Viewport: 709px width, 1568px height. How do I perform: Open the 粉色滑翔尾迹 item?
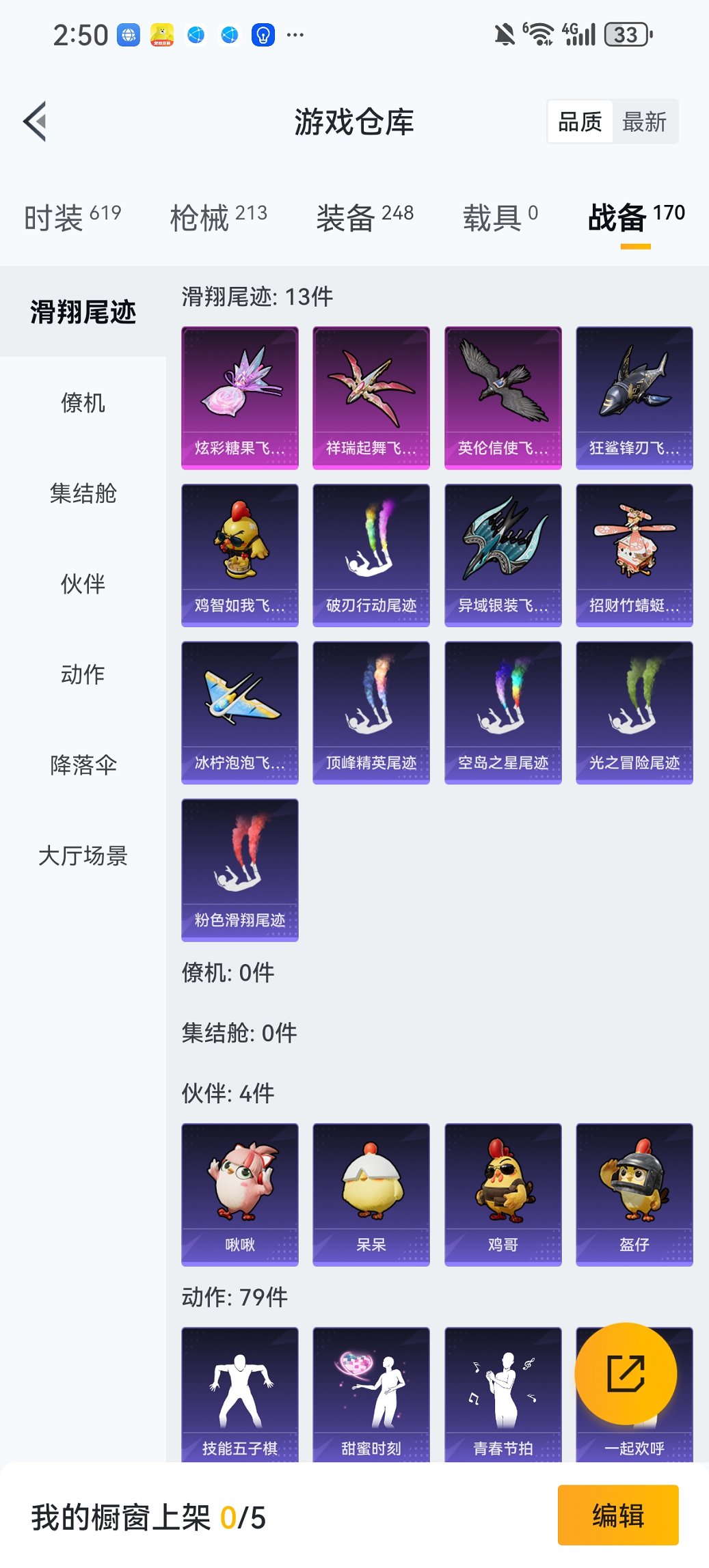(x=240, y=870)
